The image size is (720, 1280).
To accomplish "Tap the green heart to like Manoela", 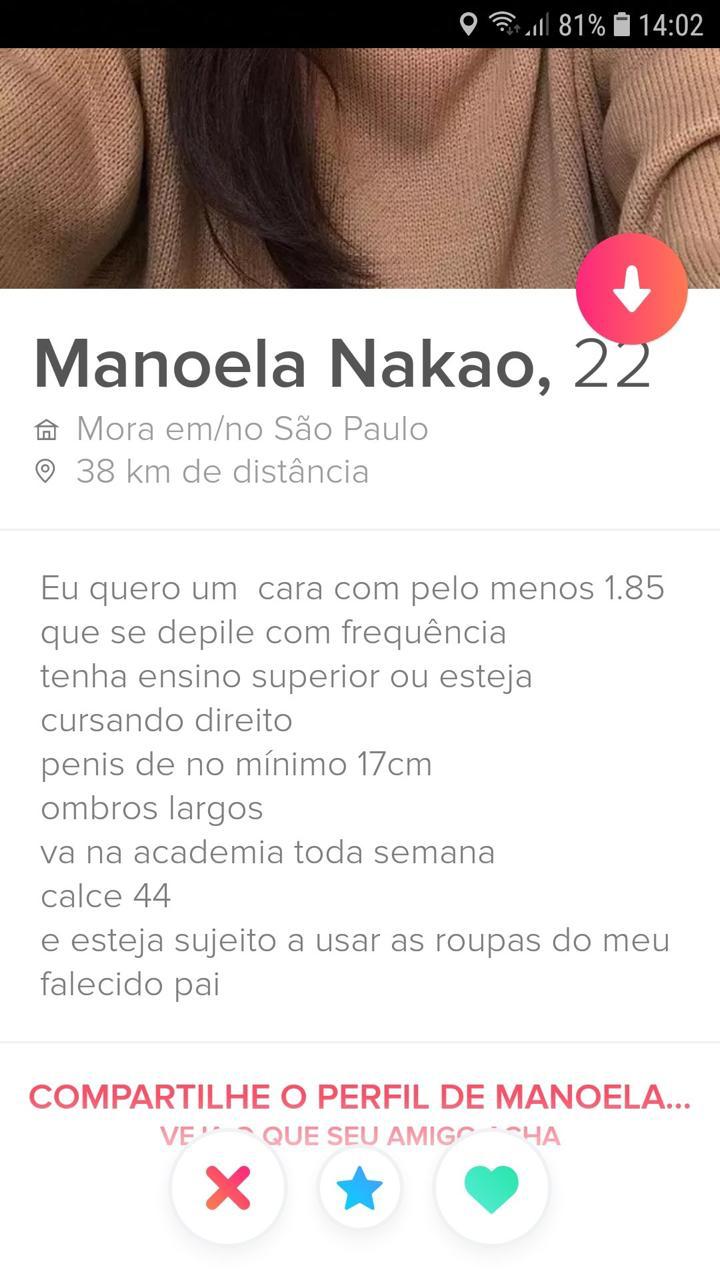I will pyautogui.click(x=491, y=1189).
